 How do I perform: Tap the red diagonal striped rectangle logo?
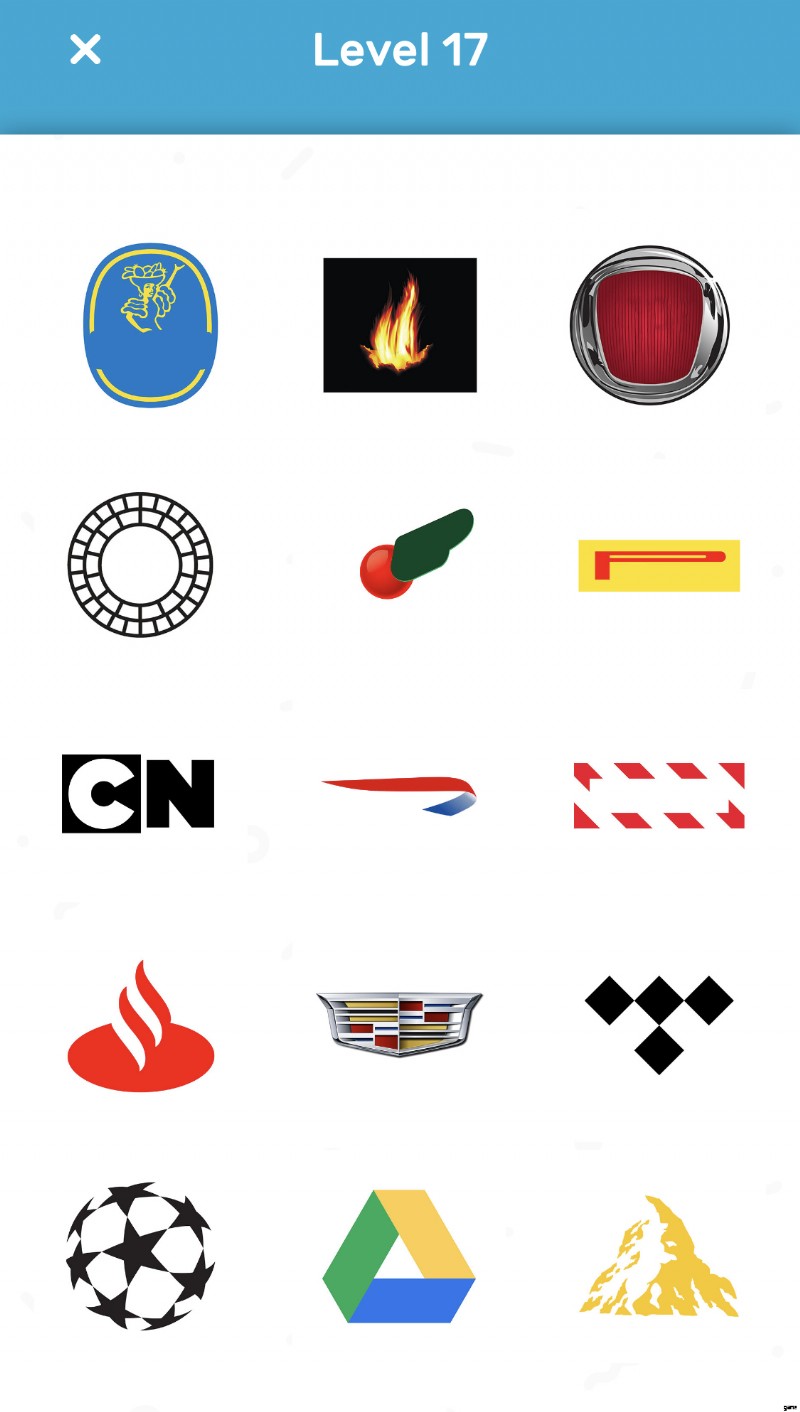tap(658, 795)
